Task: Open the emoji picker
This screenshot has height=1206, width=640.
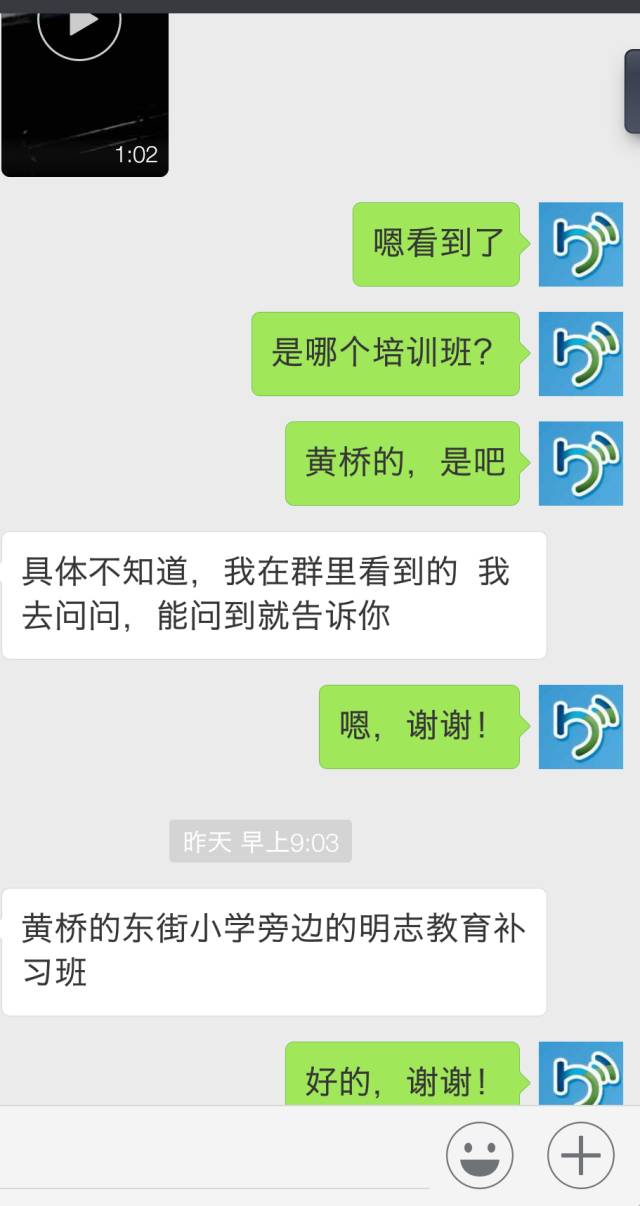Action: click(480, 1155)
